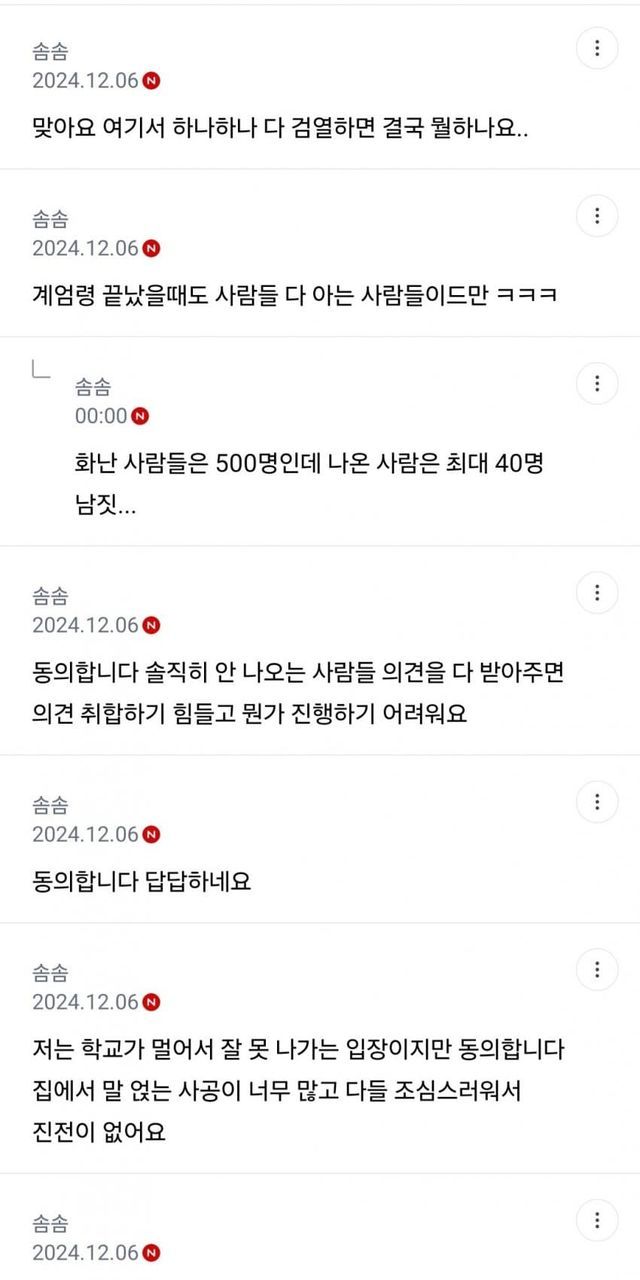Screen dimensions: 640x1280
Task: Tap the overflow menu on the '동의합니다 솔직히' comment
Action: point(597,593)
